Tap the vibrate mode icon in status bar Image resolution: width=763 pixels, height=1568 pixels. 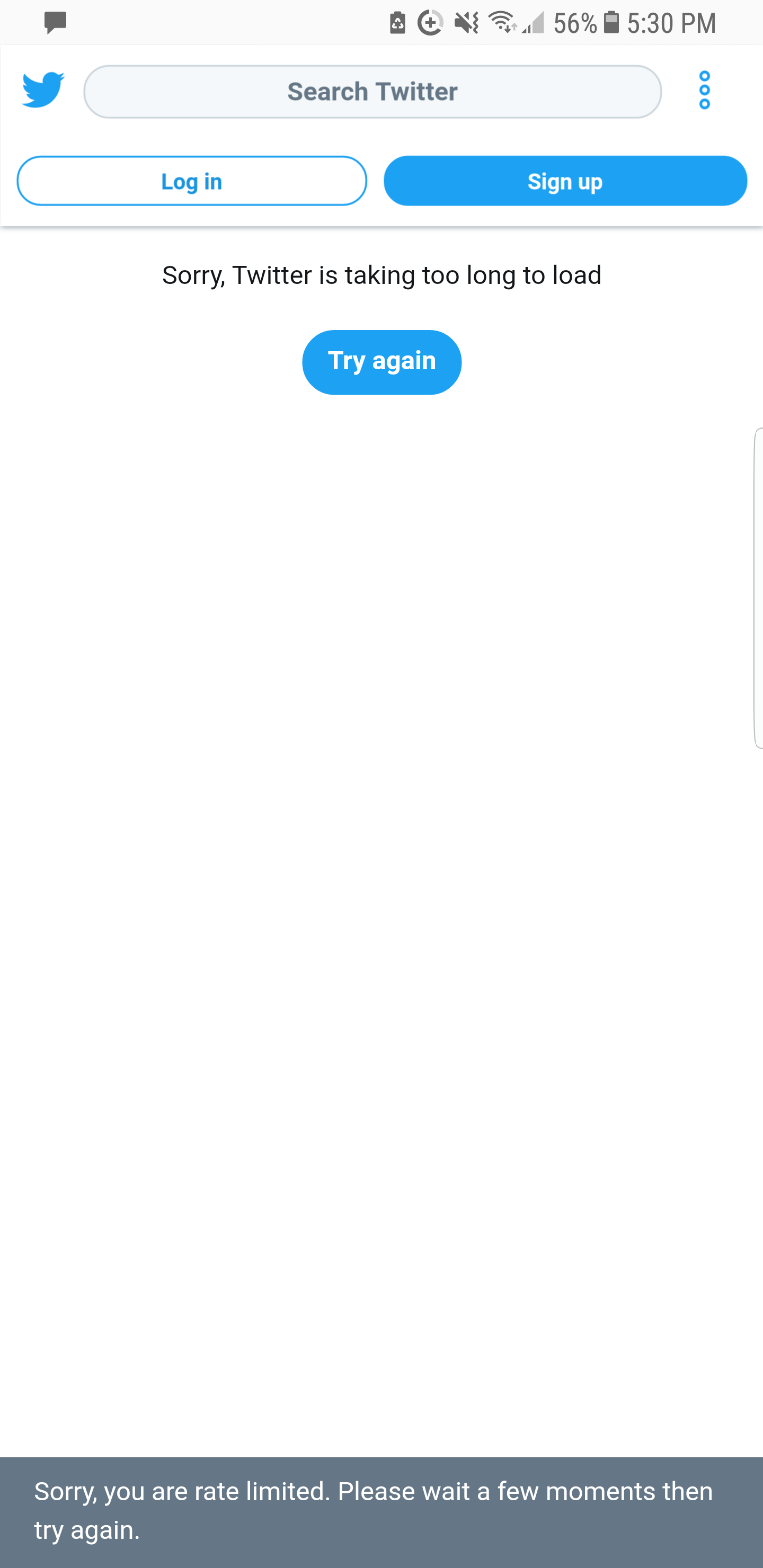pyautogui.click(x=465, y=22)
